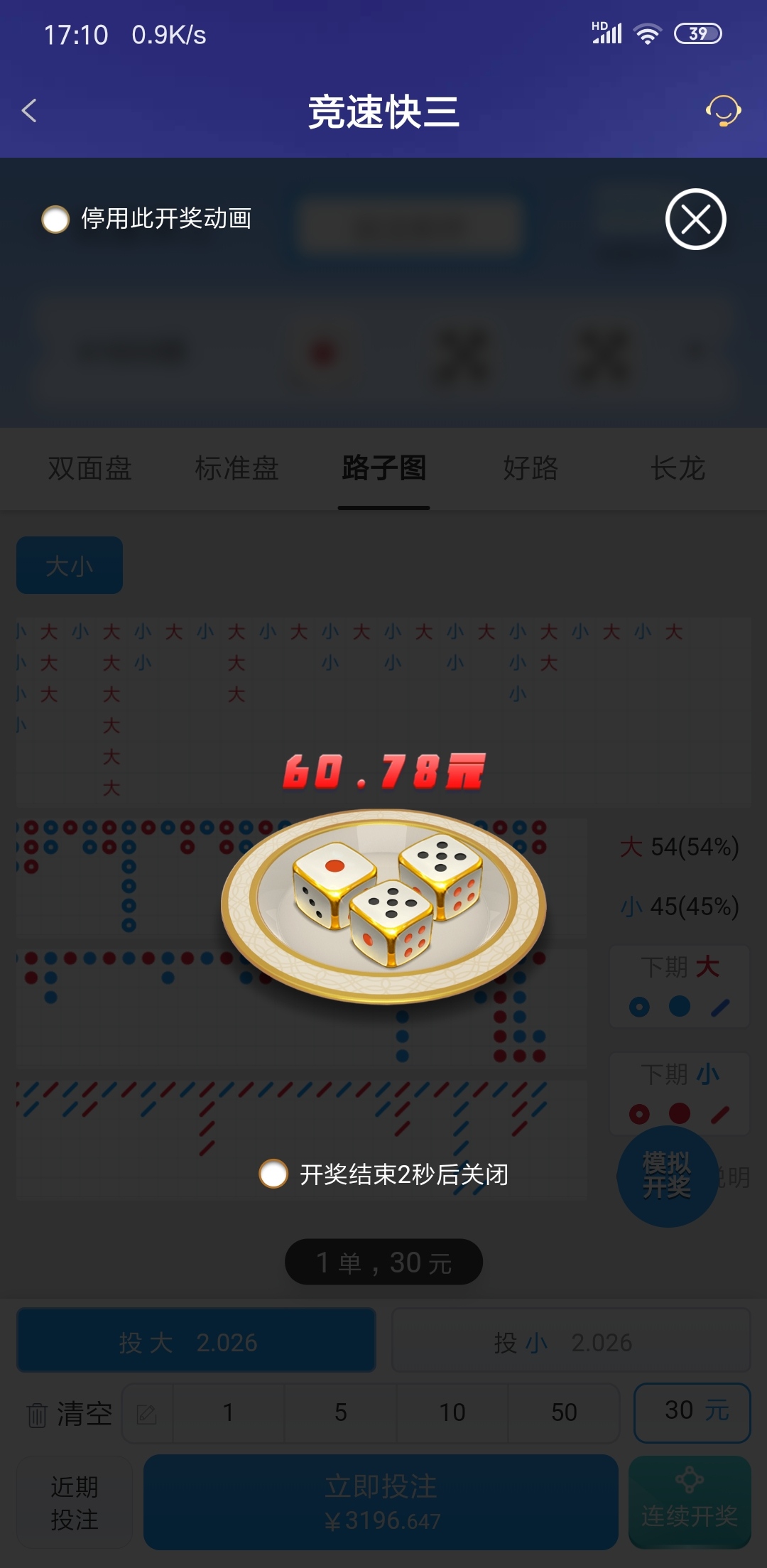Select the 10 amount chip
This screenshot has height=1568, width=767.
click(x=452, y=1412)
